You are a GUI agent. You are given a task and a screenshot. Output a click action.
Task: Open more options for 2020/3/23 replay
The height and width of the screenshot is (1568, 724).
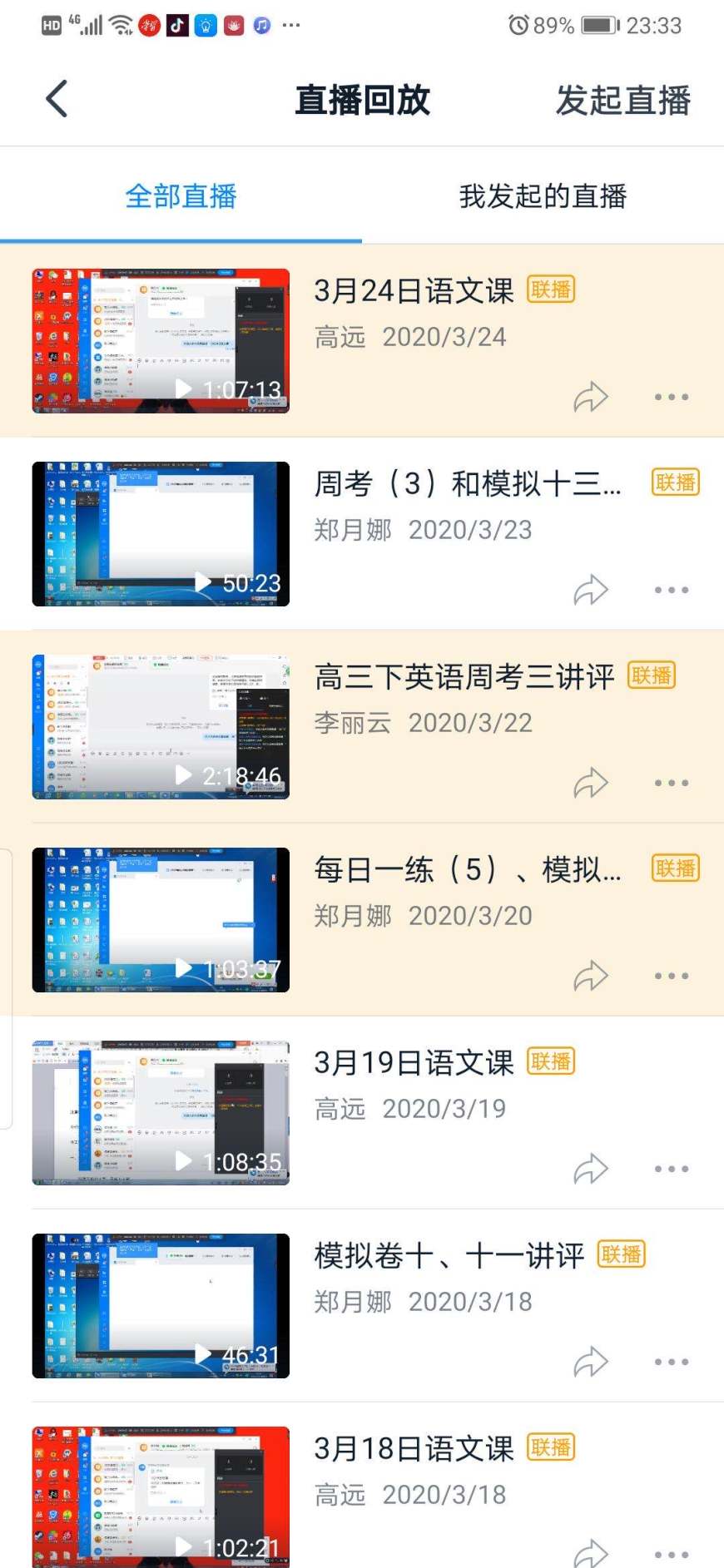671,590
